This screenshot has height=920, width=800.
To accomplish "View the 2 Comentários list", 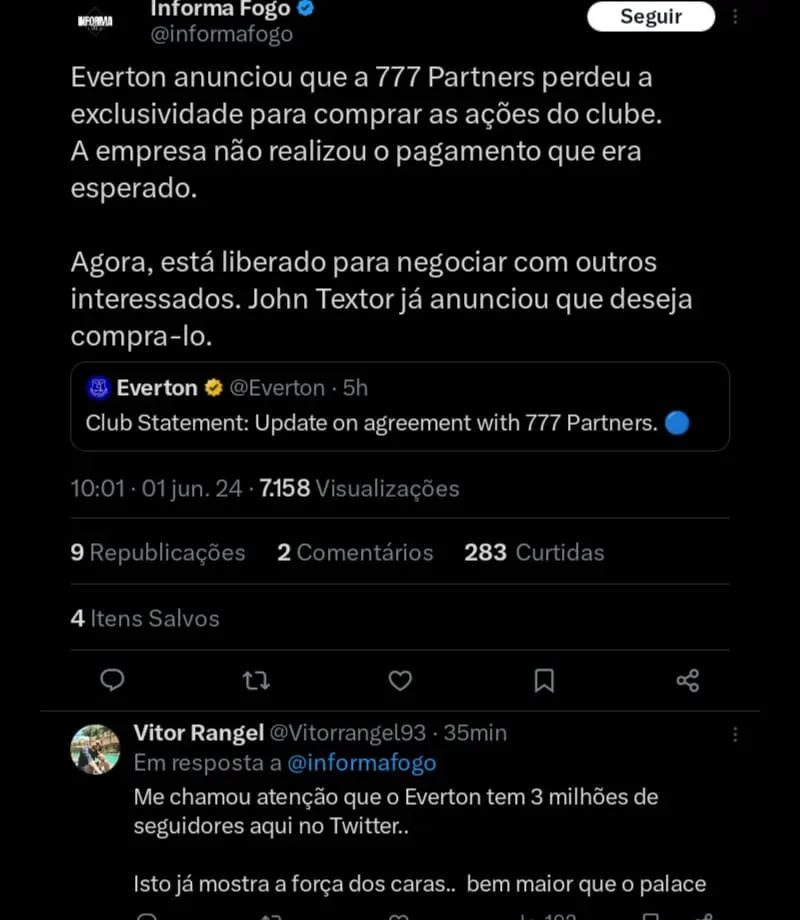I will click(x=355, y=552).
